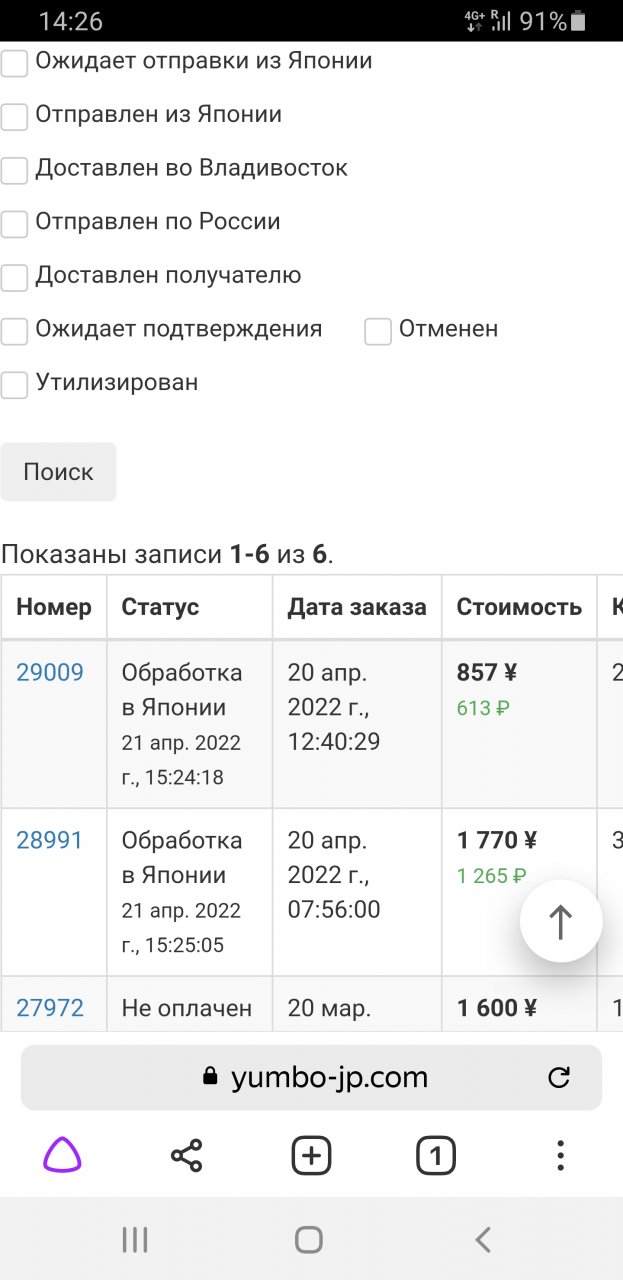Check the 'Отправлен из Японии' checkbox
The image size is (623, 1280).
coord(14,117)
